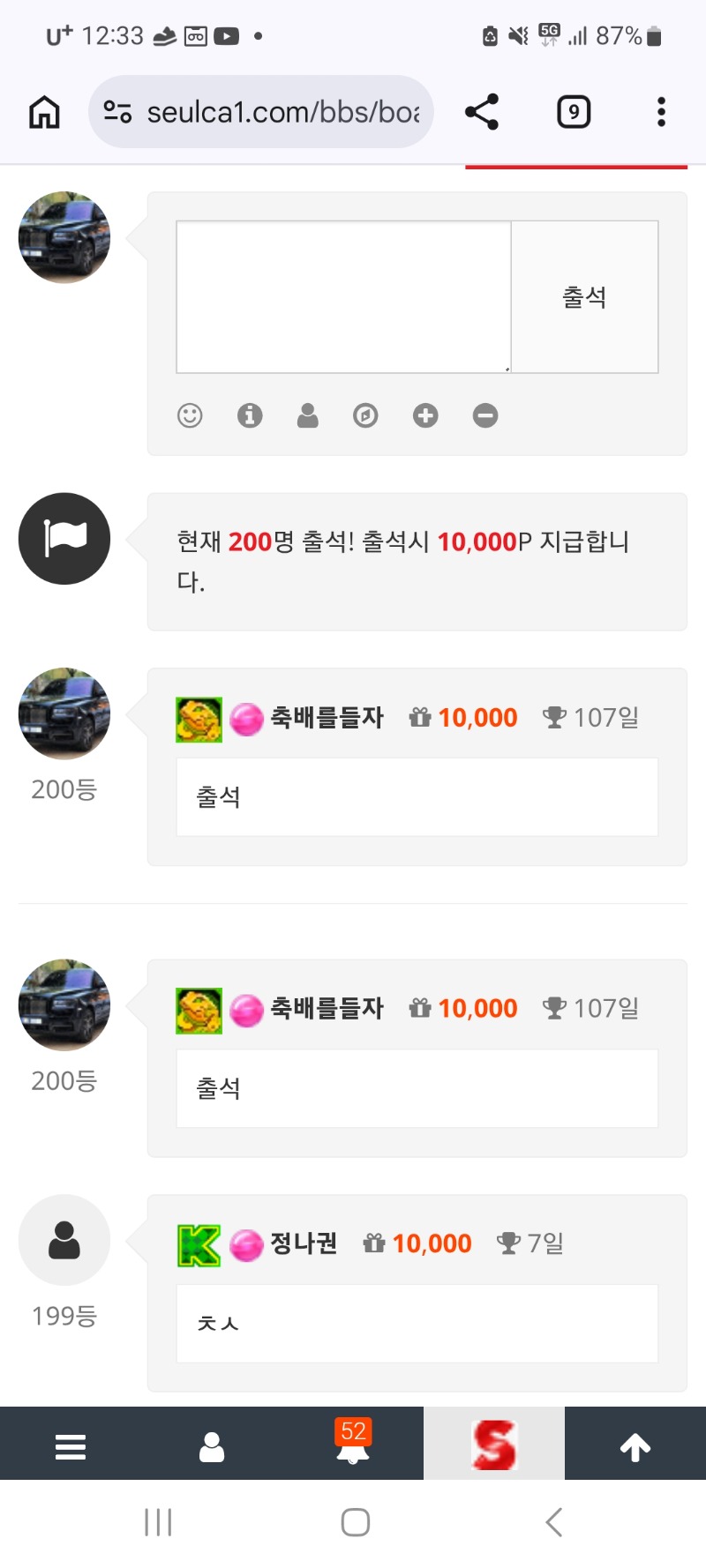Tap the info icon under the text box

[250, 415]
